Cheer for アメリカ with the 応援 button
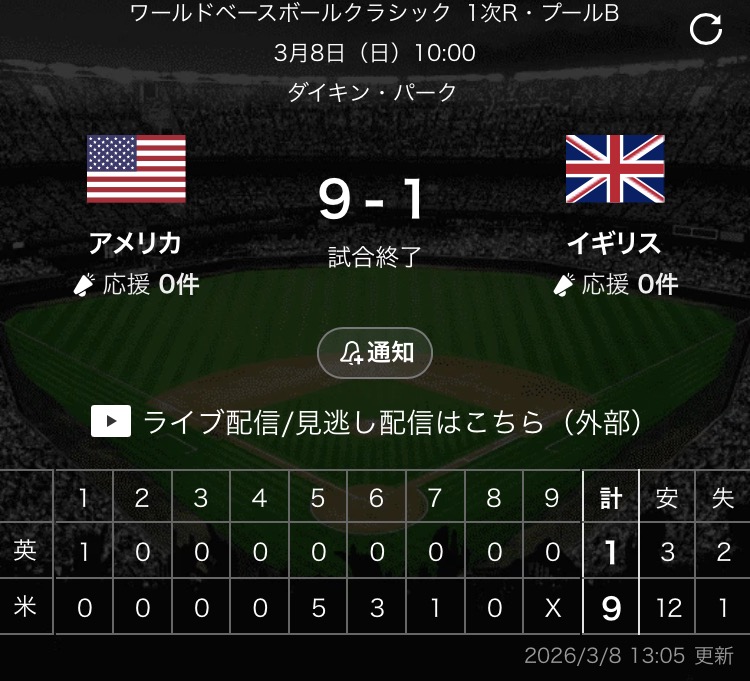Viewport: 750px width, 681px height. 136,285
